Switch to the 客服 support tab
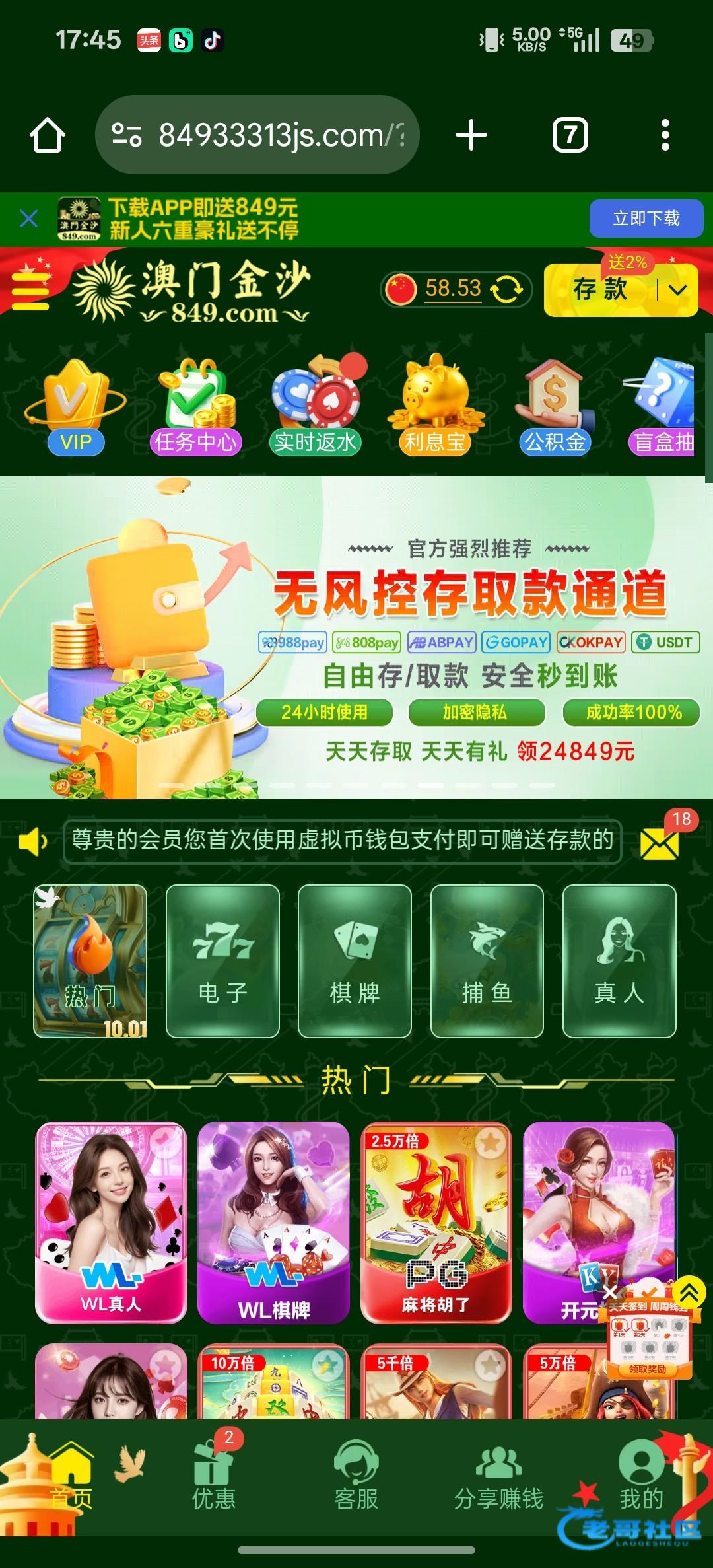 [x=356, y=1476]
